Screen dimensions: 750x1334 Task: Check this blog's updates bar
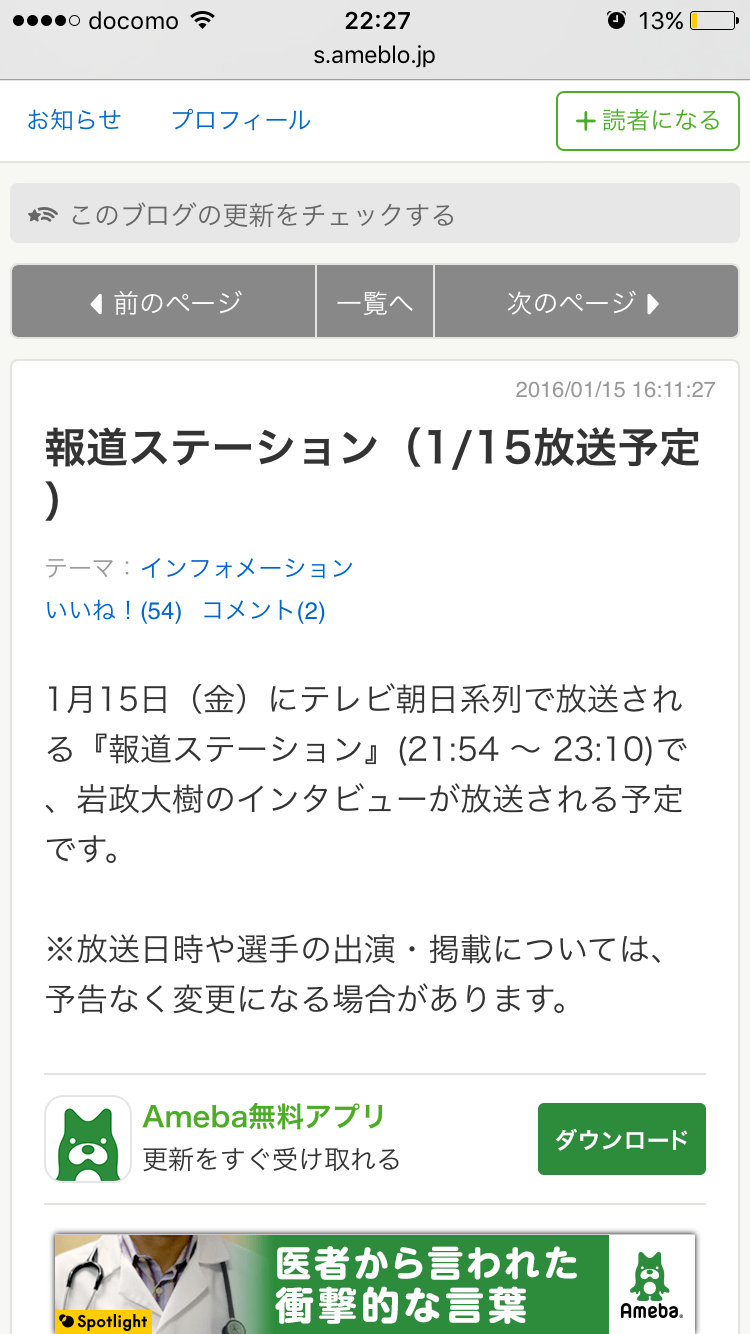coord(375,215)
